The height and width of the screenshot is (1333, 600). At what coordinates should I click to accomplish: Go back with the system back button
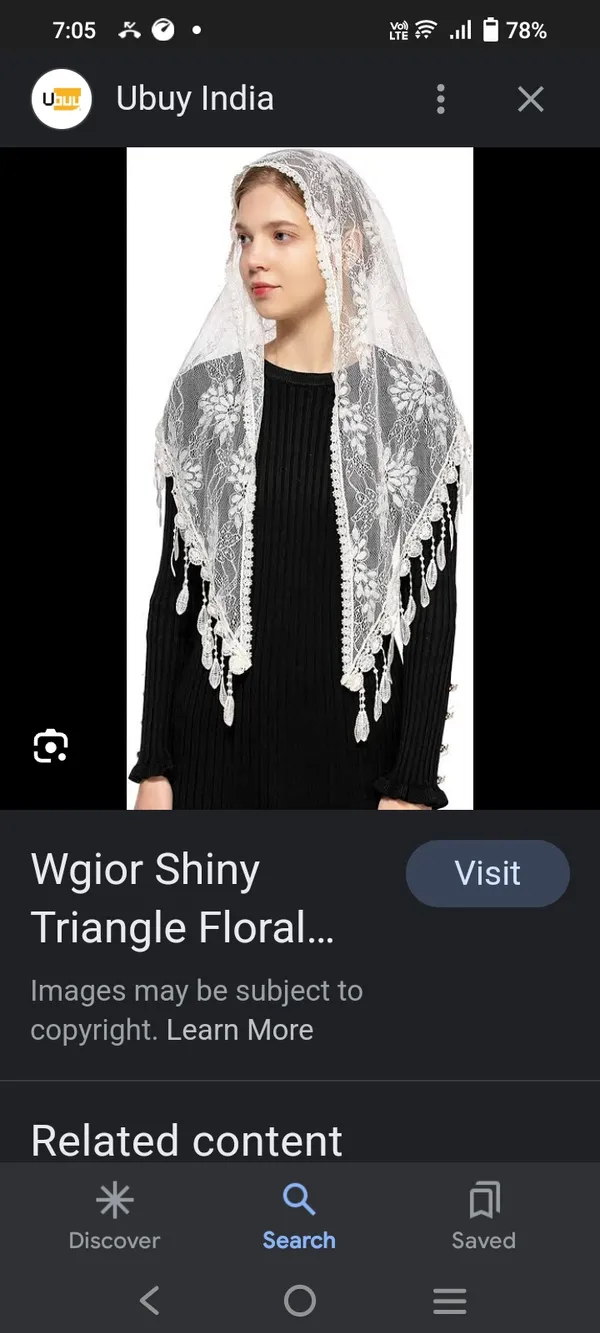150,1300
